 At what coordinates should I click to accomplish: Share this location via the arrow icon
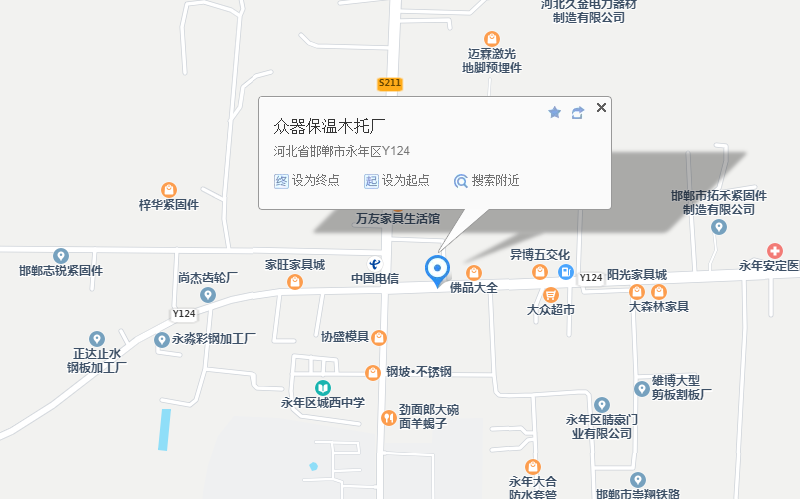point(577,113)
